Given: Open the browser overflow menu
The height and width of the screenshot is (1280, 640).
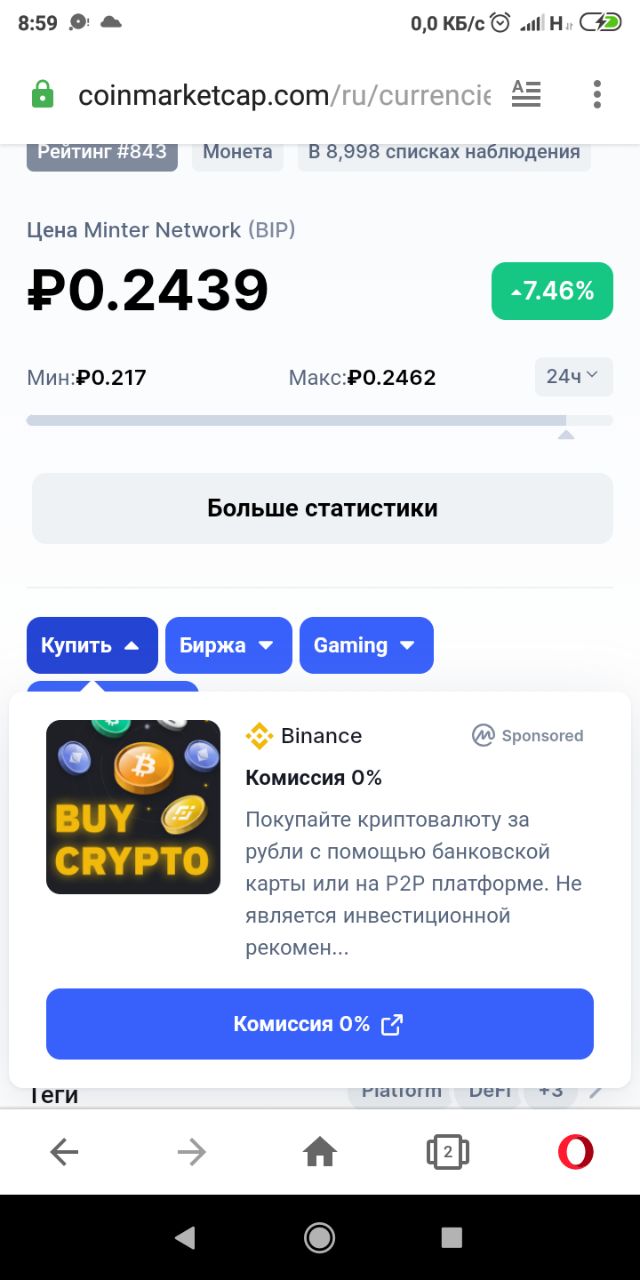Looking at the screenshot, I should pyautogui.click(x=597, y=95).
